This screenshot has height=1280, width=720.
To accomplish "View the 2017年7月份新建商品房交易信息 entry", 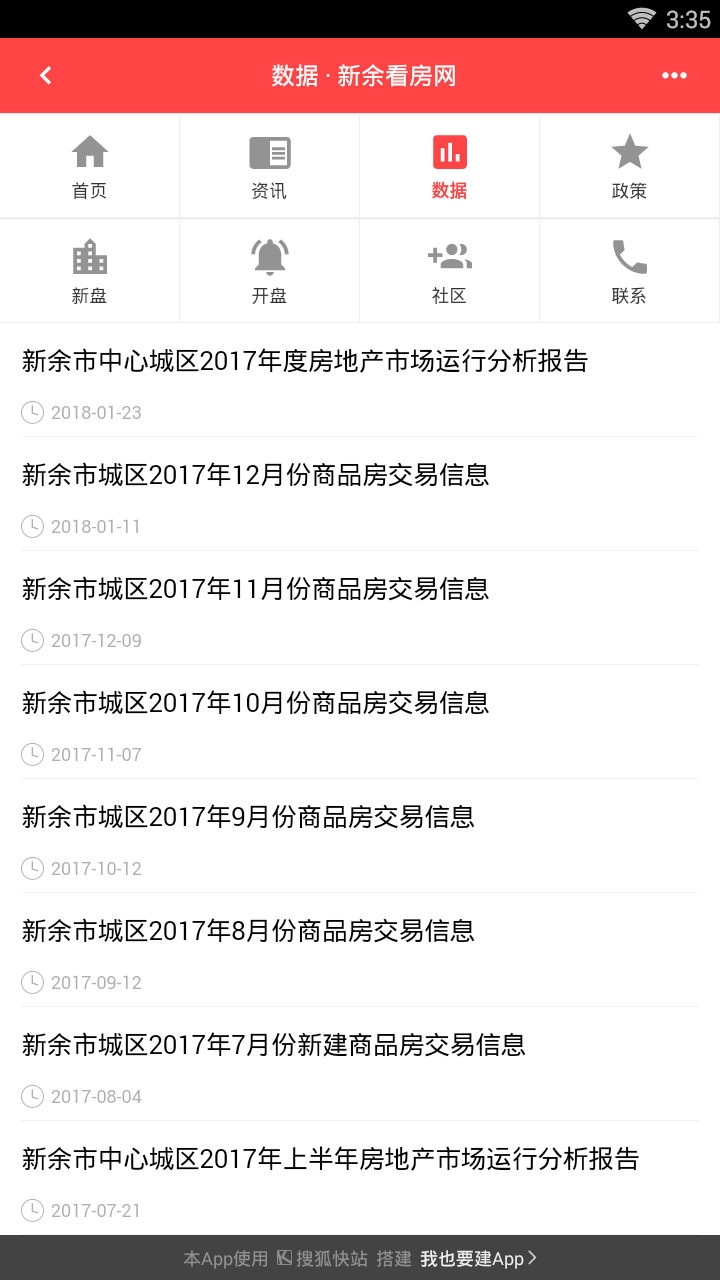I will pos(274,1045).
